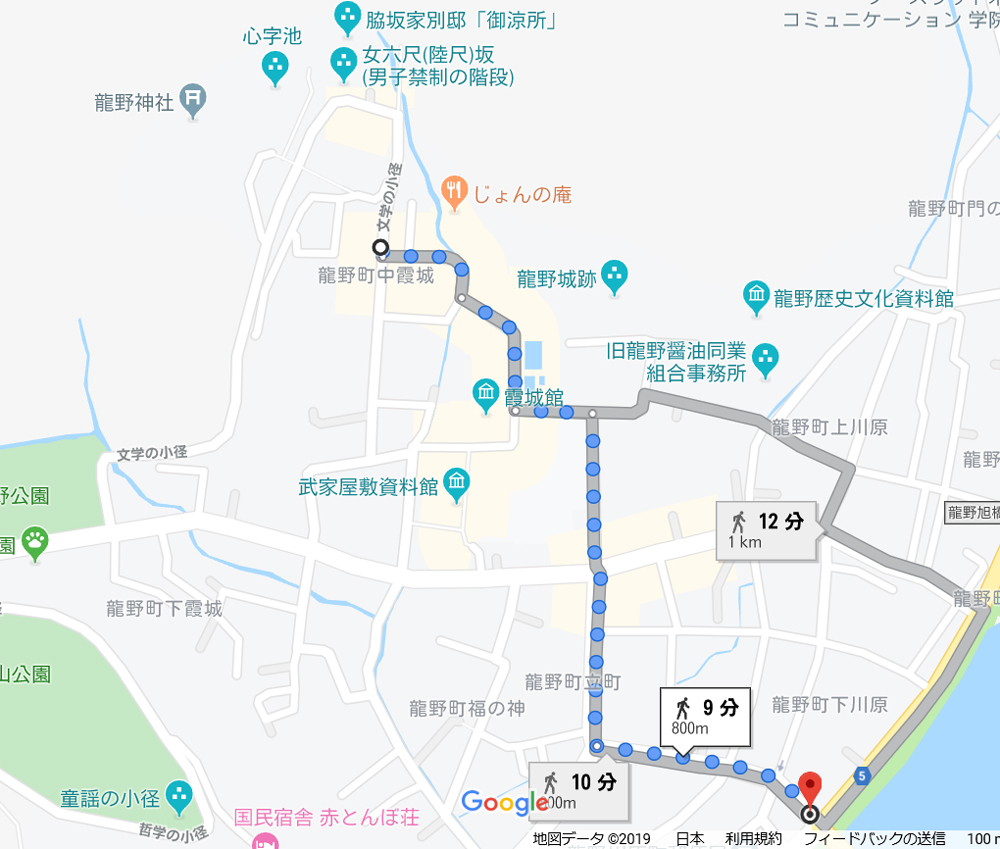Choose the 10分 walking route option
Viewport: 1000px width, 849px height.
pos(581,789)
